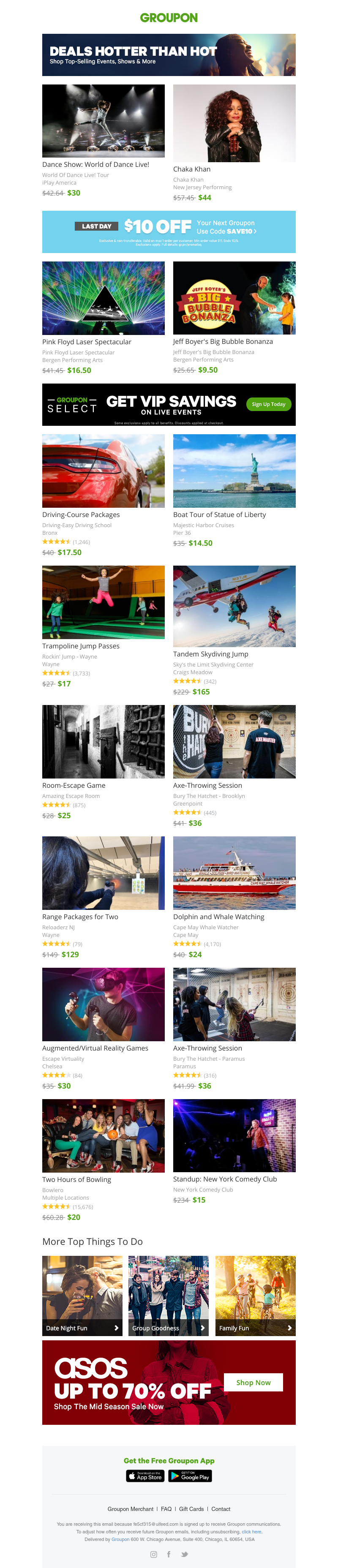The width and height of the screenshot is (338, 1568).
Task: Get the app on Google Play
Action: pos(190,1477)
